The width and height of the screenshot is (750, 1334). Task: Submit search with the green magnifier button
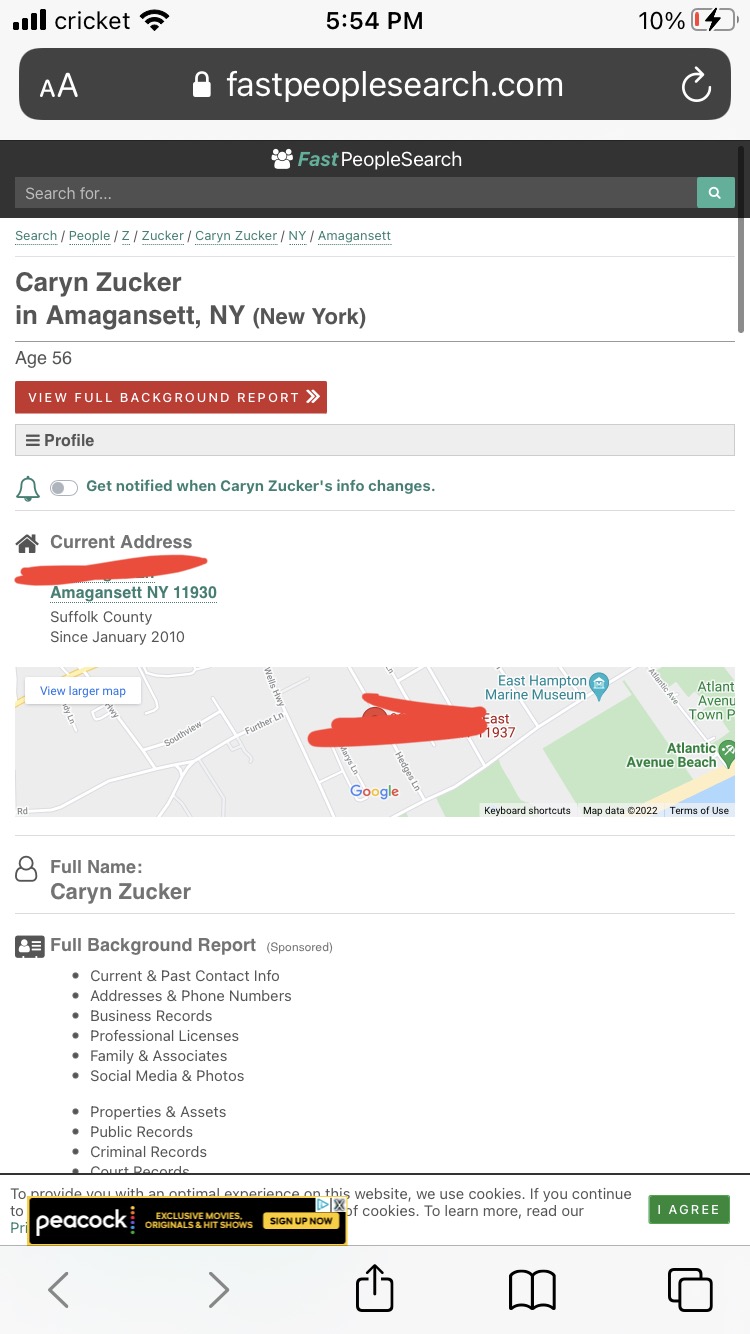click(715, 193)
